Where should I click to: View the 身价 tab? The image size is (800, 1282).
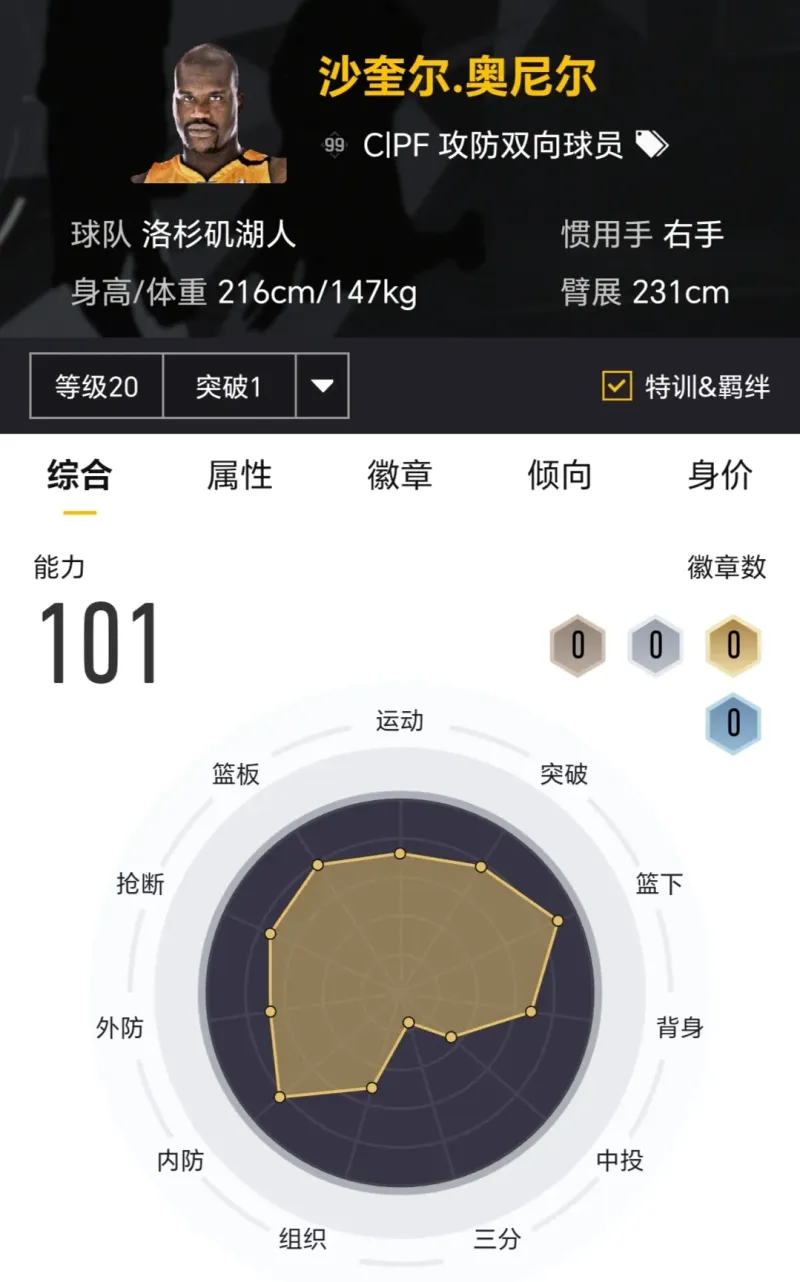(720, 475)
